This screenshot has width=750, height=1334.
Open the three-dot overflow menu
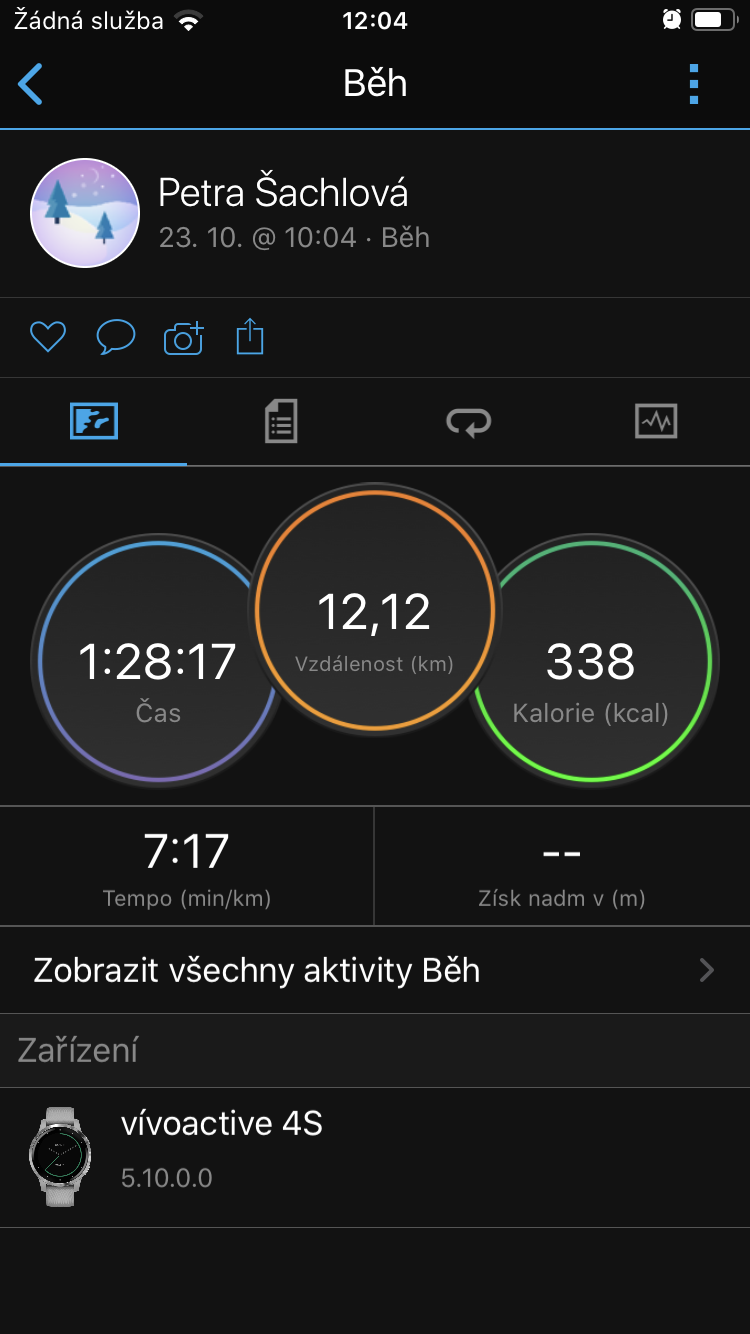tap(694, 84)
